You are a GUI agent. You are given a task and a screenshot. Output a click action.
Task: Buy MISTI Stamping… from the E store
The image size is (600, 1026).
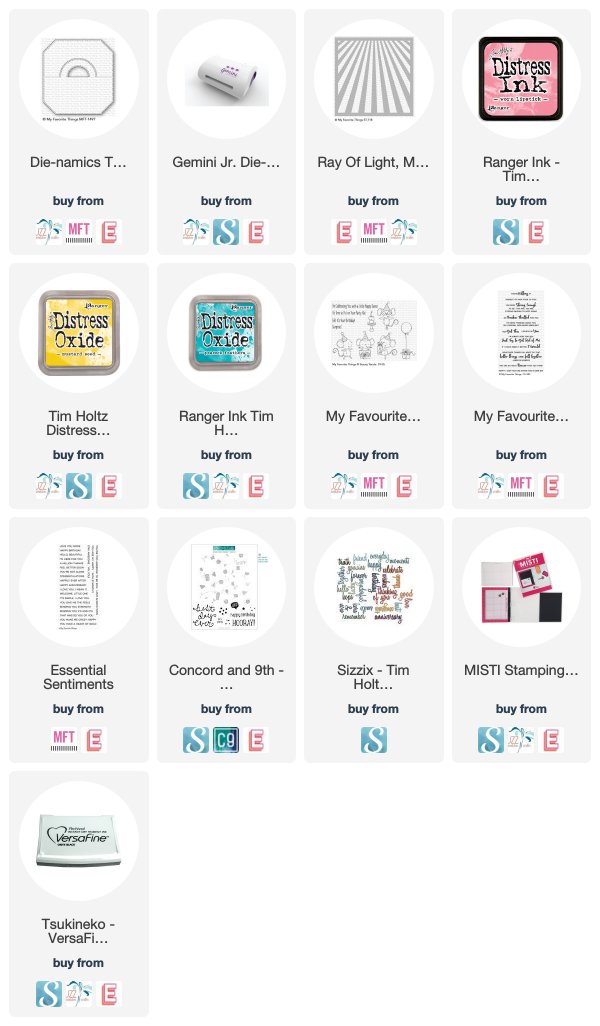[x=551, y=740]
